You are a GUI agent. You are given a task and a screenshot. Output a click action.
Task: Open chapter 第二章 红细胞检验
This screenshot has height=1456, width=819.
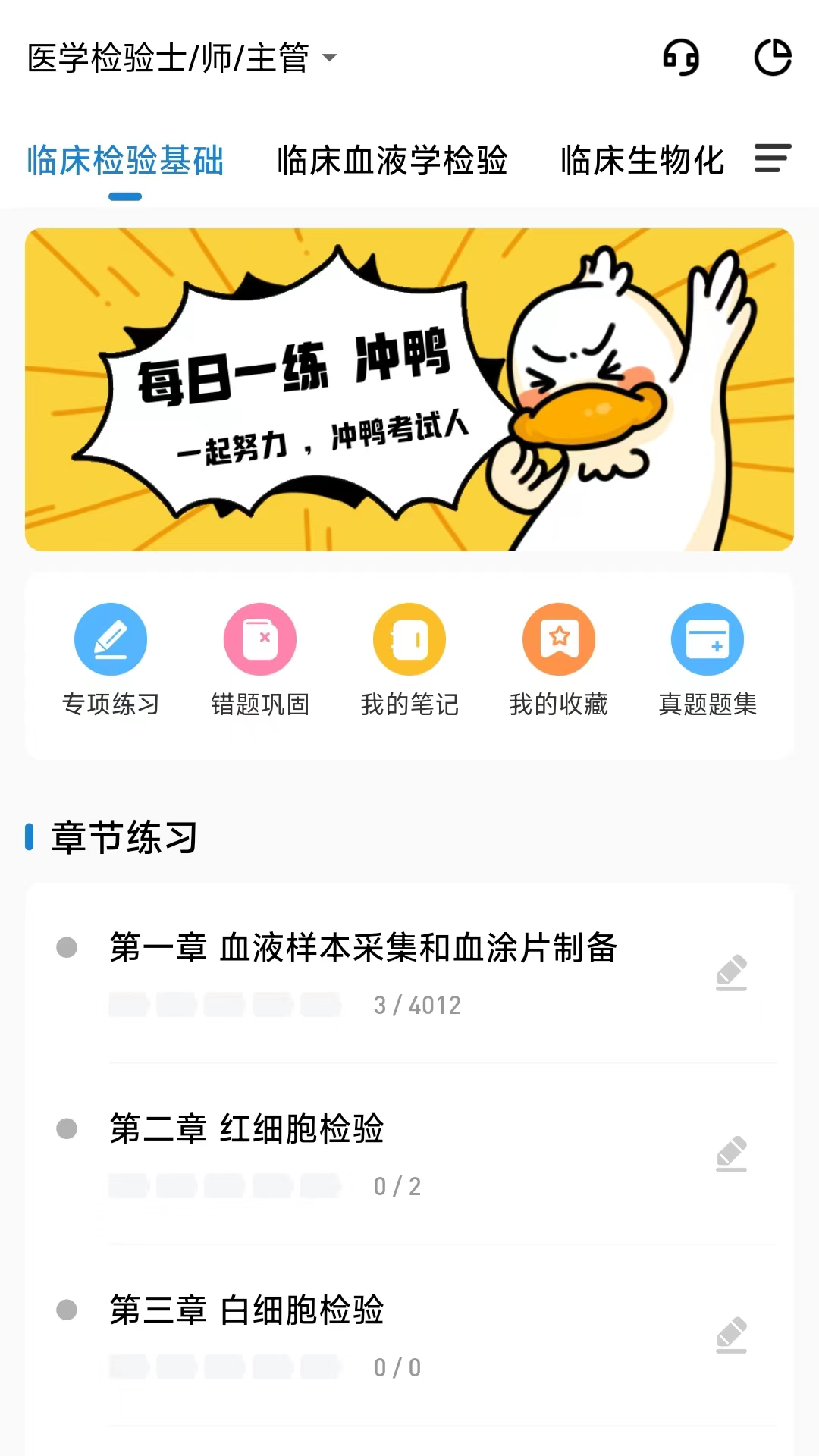tap(248, 1130)
